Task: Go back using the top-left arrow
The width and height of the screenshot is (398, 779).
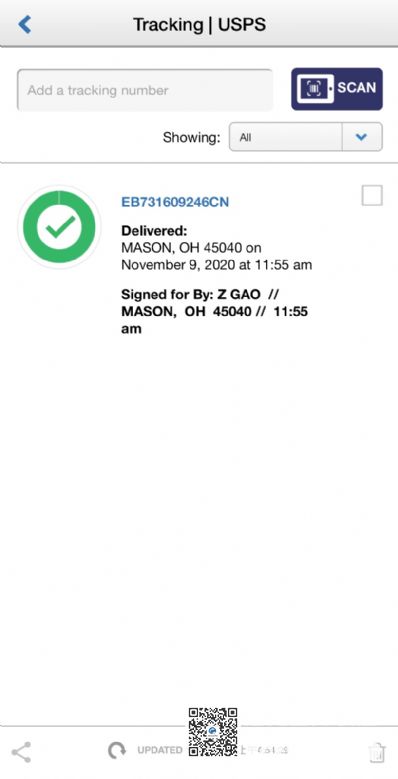Action: [24, 24]
